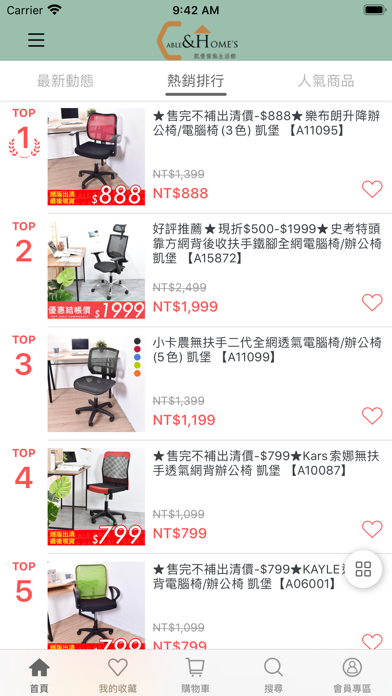Tap the heart icon for chair A11099
Image resolution: width=392 pixels, height=696 pixels.
click(372, 416)
